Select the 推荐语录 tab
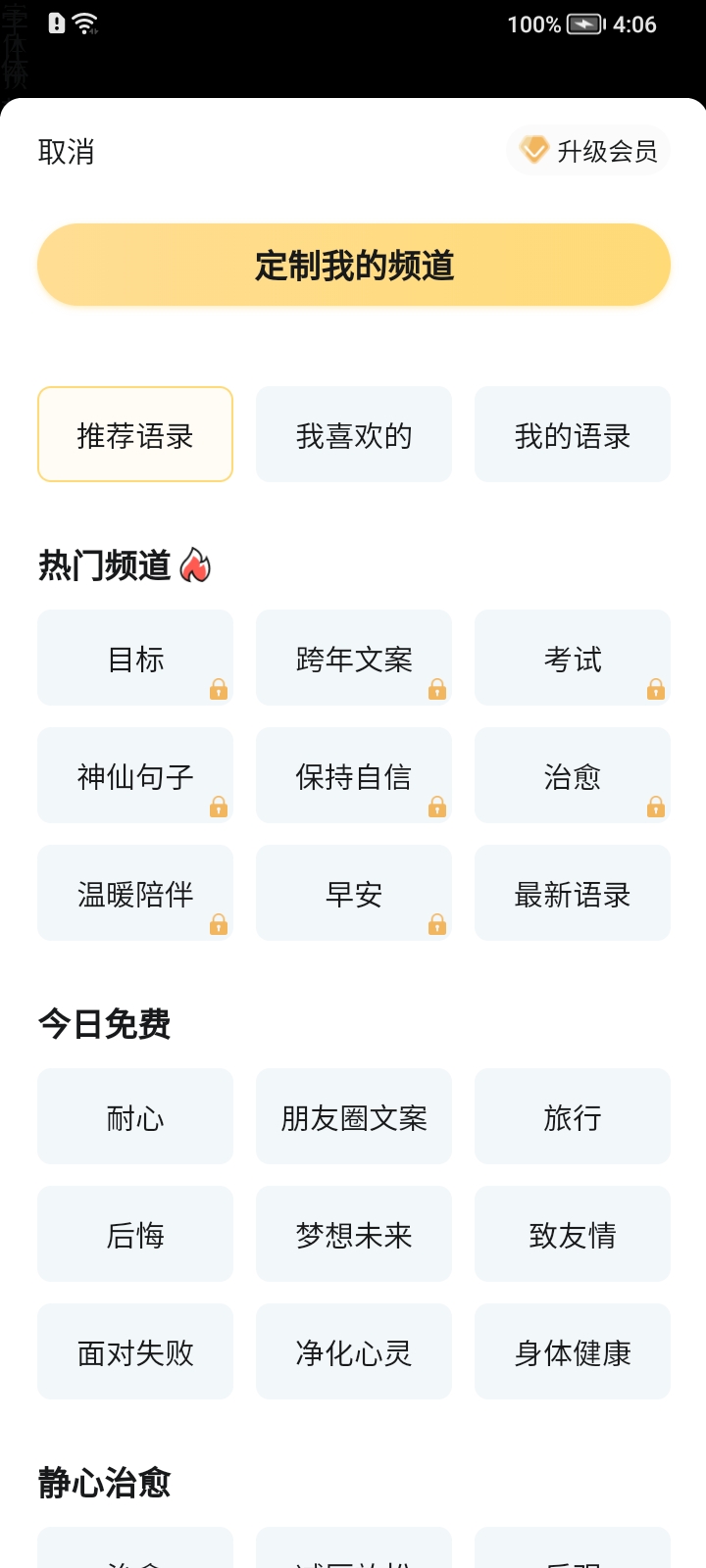This screenshot has height=1568, width=706. pos(134,434)
